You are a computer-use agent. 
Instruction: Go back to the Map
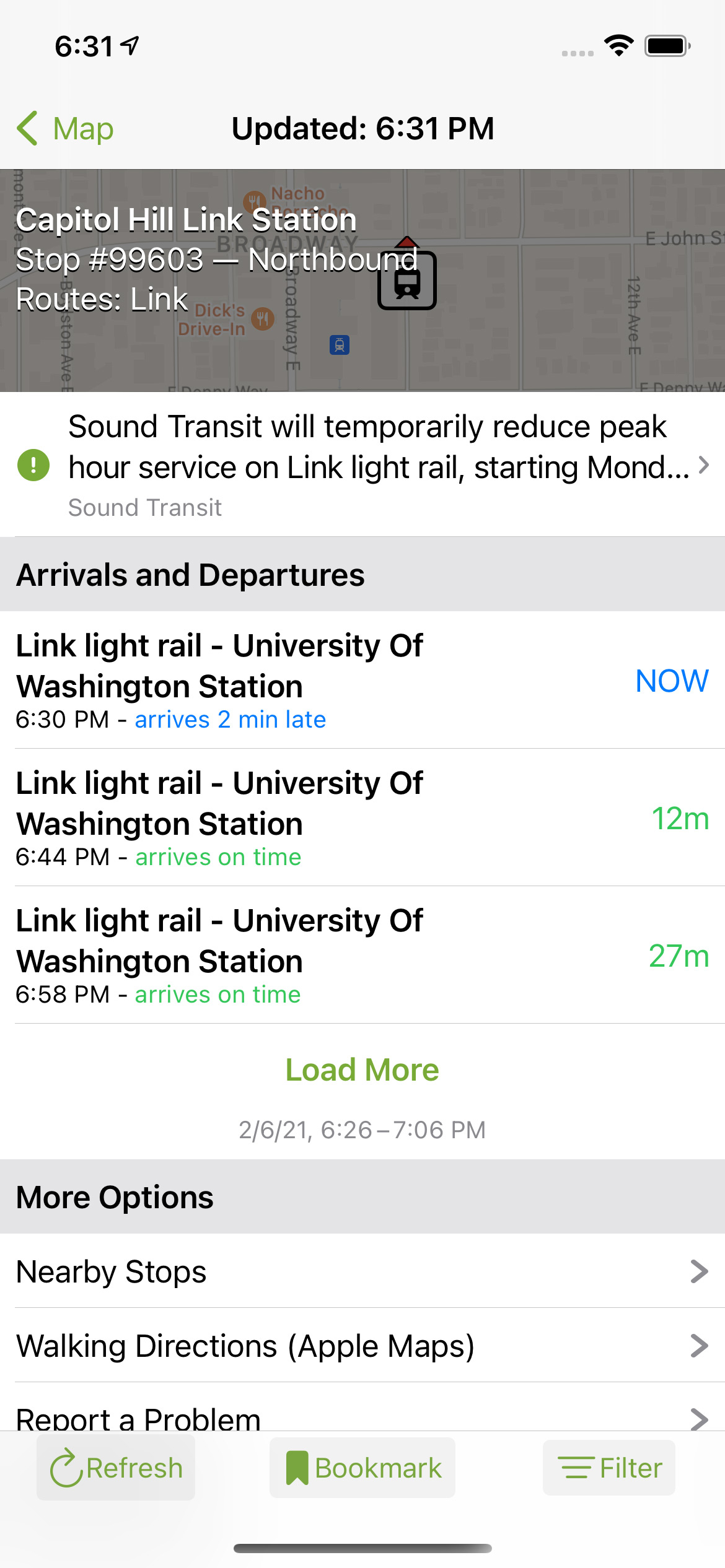coord(65,129)
